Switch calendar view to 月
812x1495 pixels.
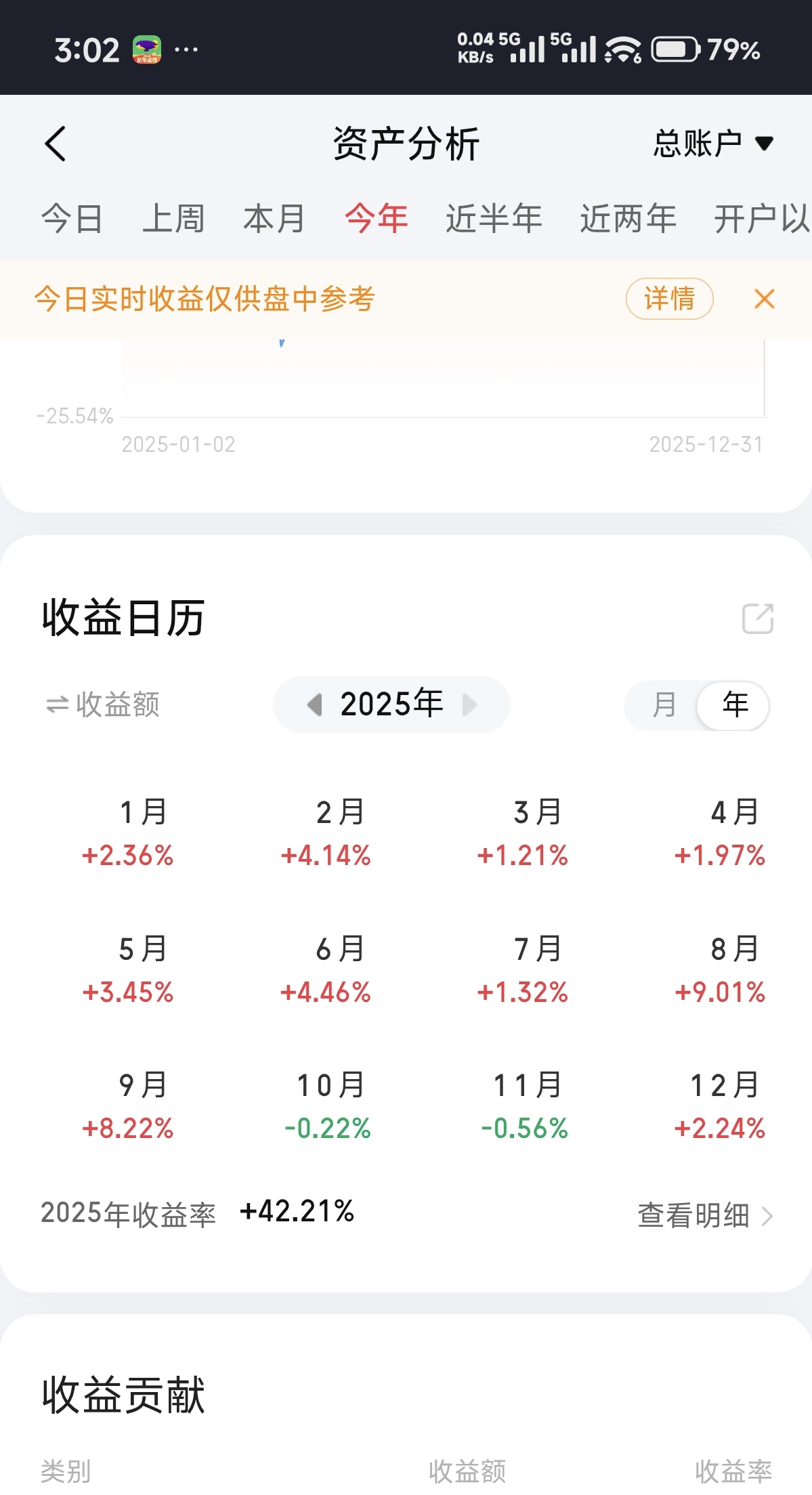[664, 705]
